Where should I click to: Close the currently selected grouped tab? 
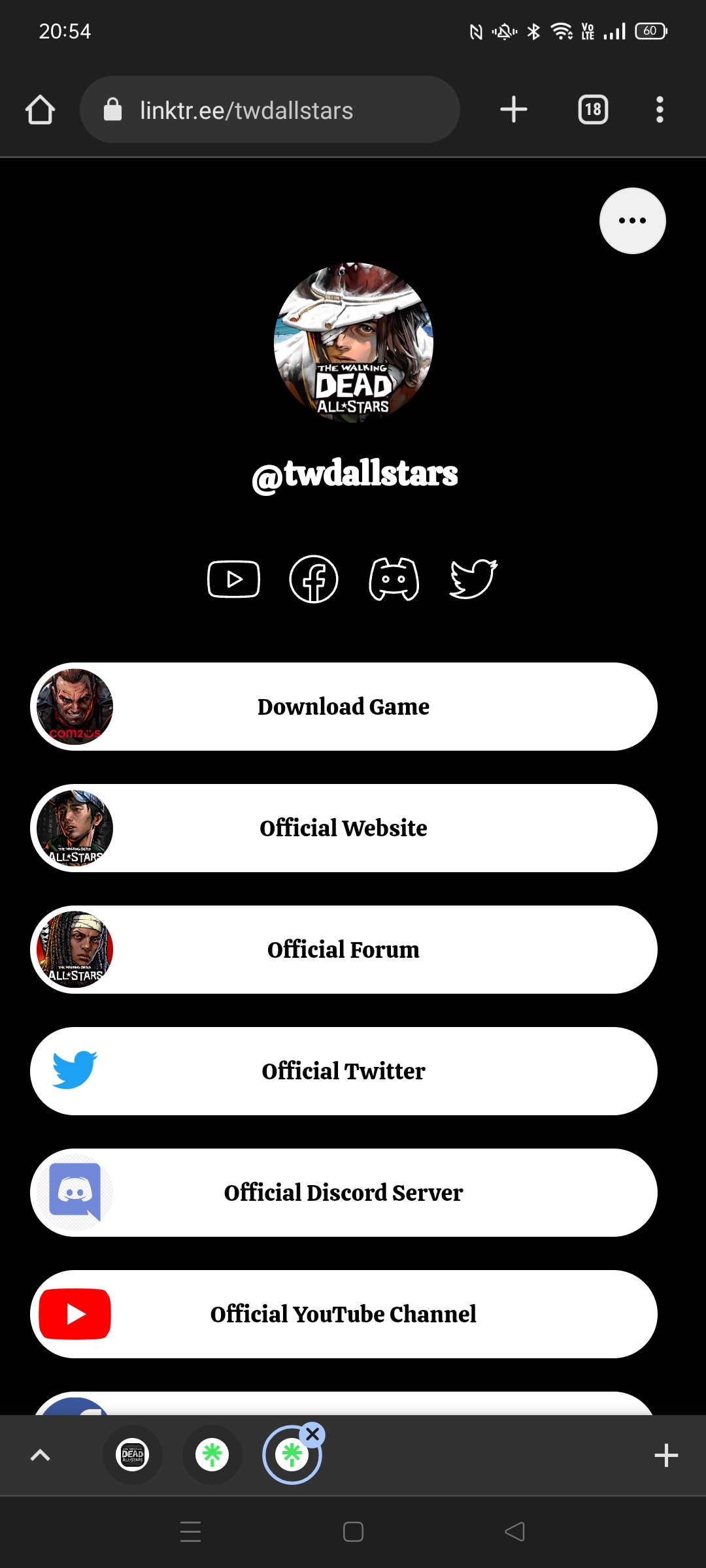[x=313, y=1434]
